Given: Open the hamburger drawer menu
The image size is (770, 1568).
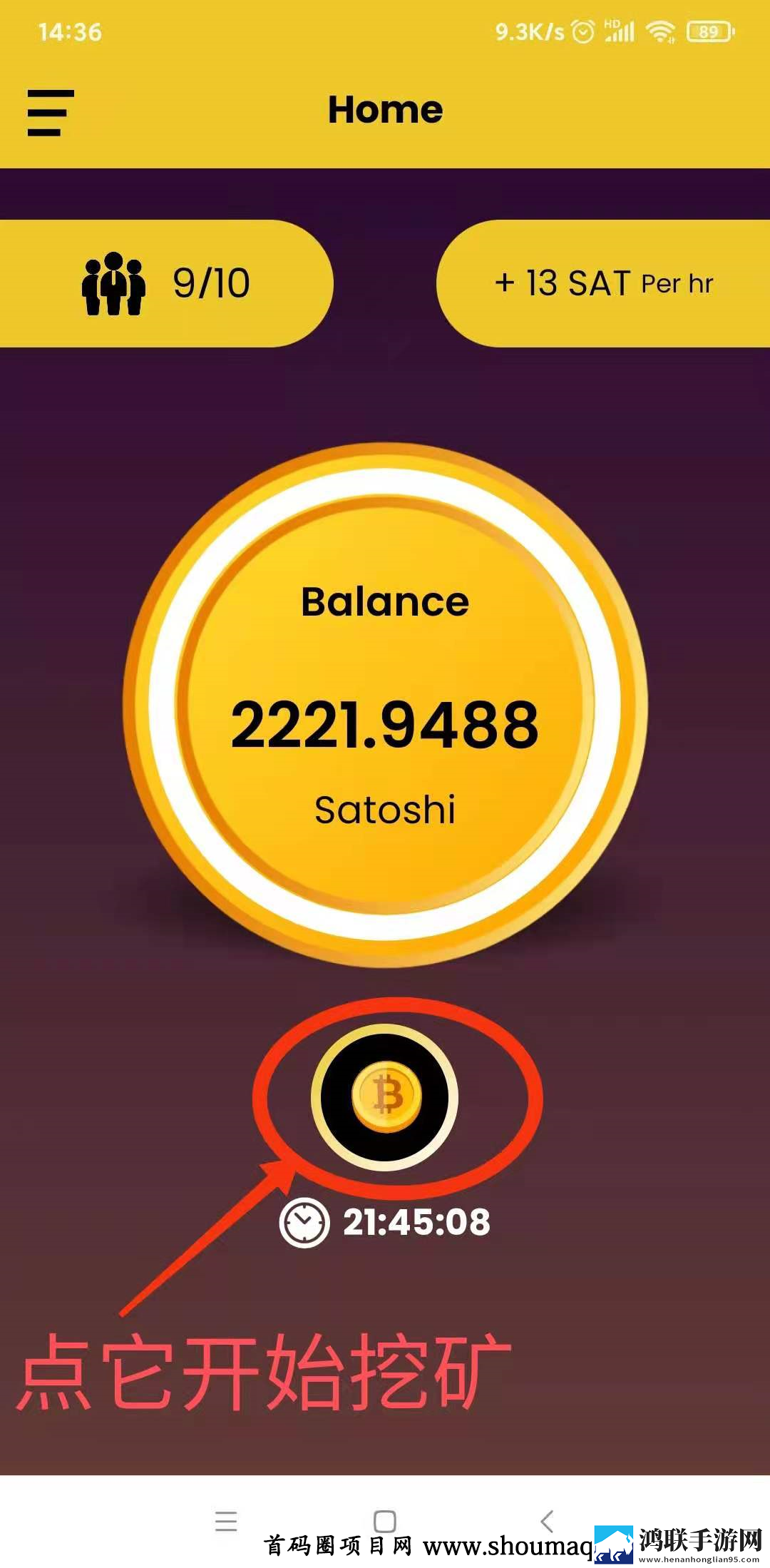Looking at the screenshot, I should (x=51, y=113).
